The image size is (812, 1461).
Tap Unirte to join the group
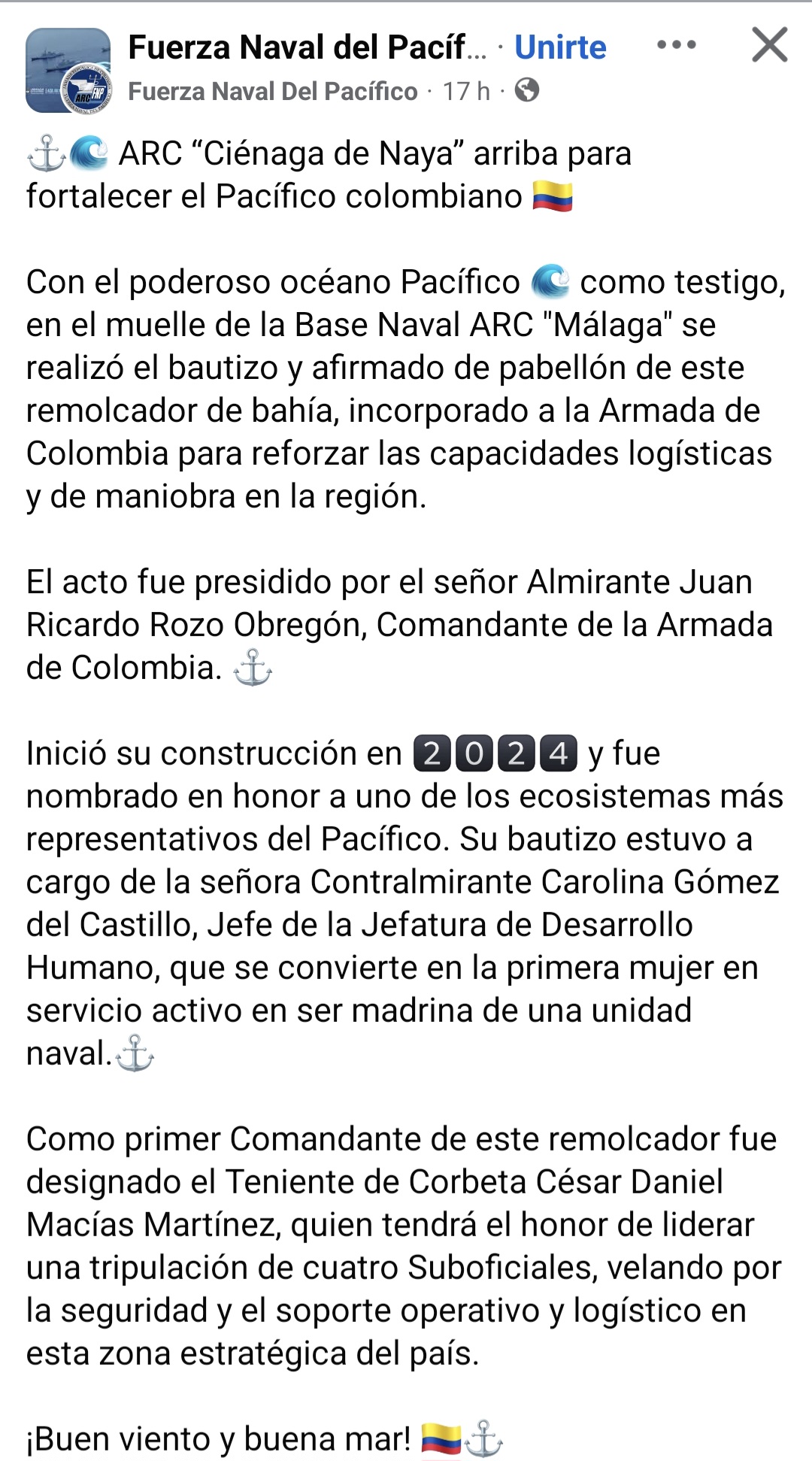click(560, 47)
